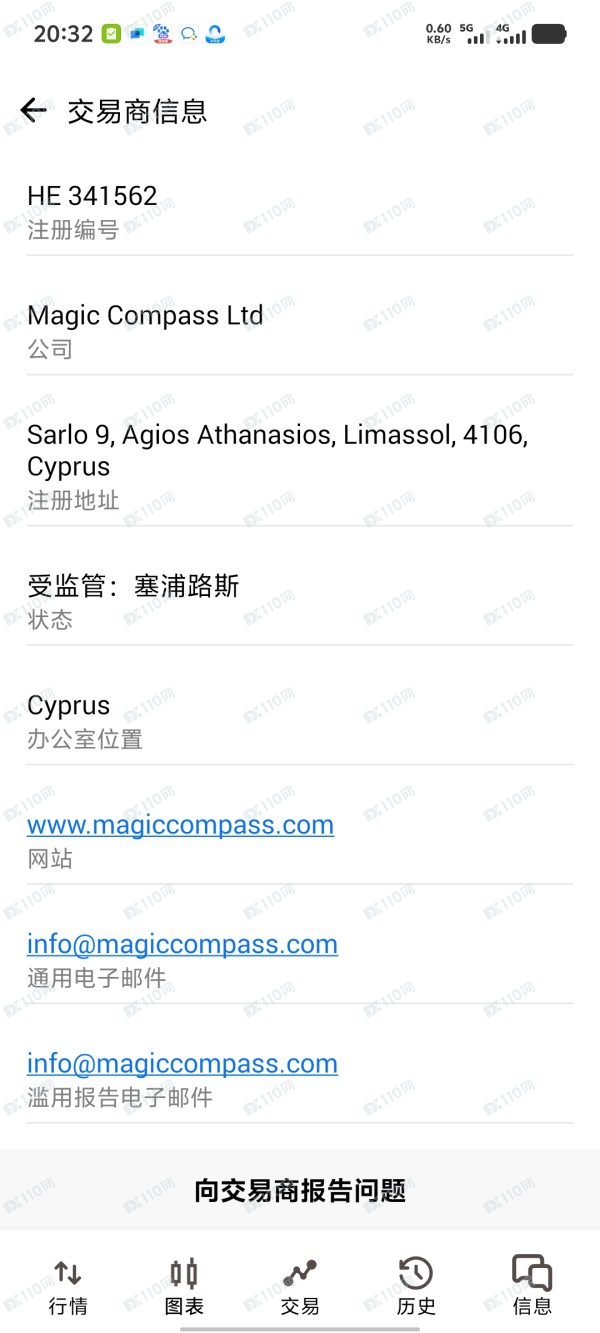Switch to the 图表 tab
This screenshot has height=1333, width=600.
click(184, 1285)
